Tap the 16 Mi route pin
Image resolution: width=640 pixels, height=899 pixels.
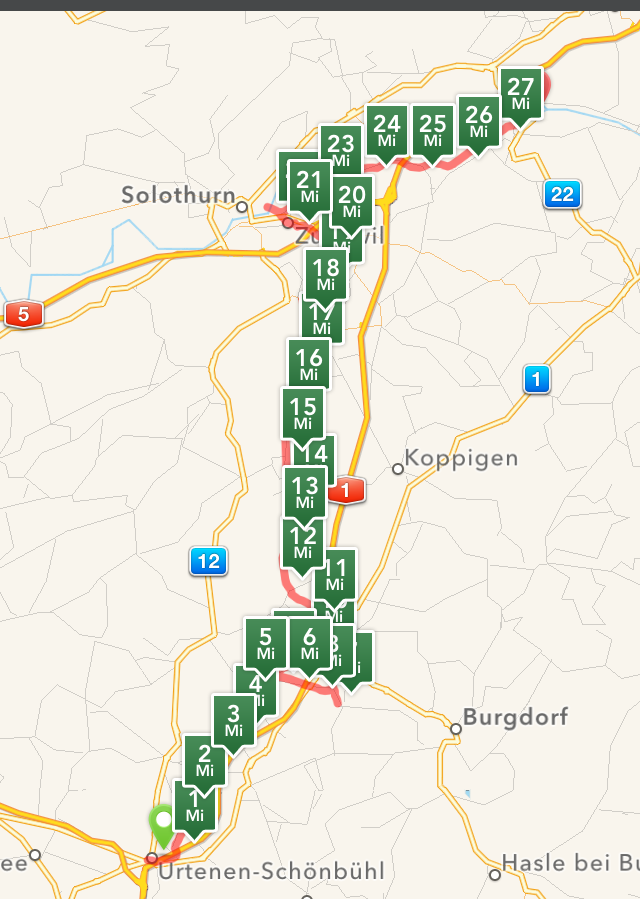pos(309,363)
